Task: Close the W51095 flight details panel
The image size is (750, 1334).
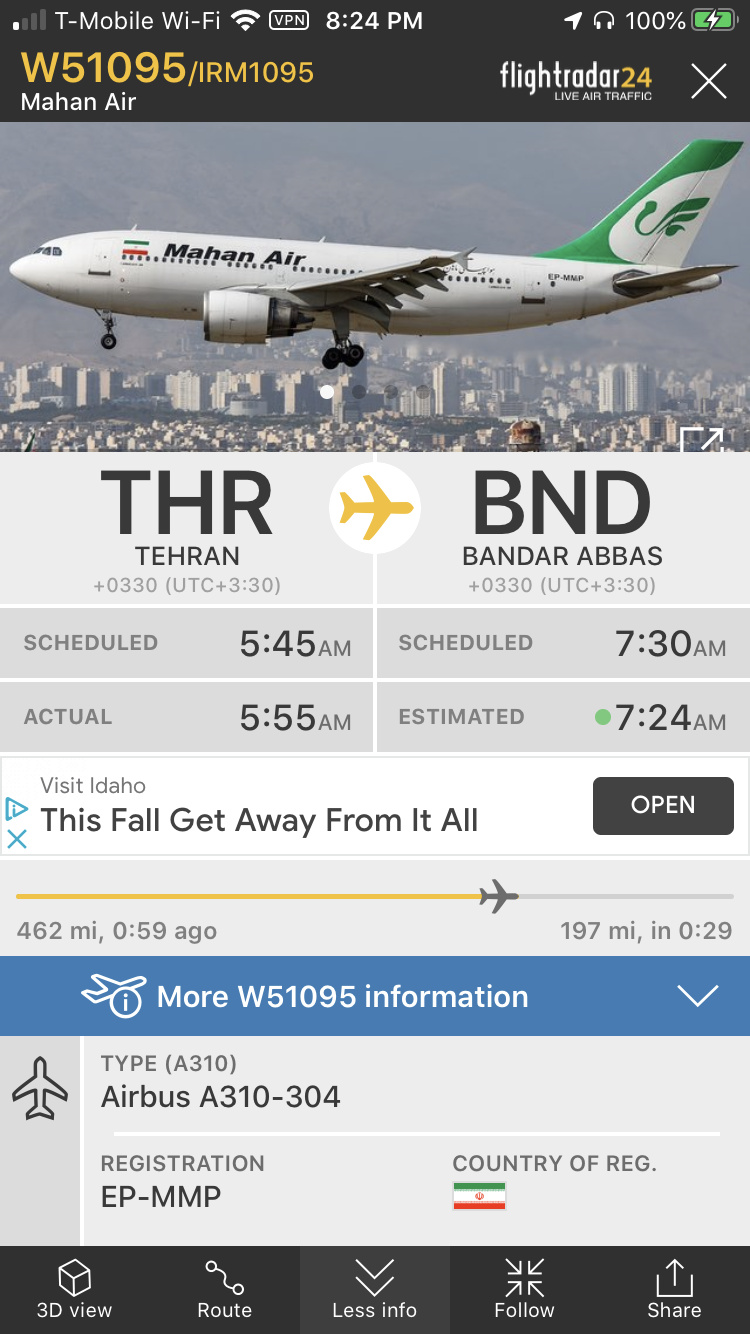Action: [x=708, y=80]
